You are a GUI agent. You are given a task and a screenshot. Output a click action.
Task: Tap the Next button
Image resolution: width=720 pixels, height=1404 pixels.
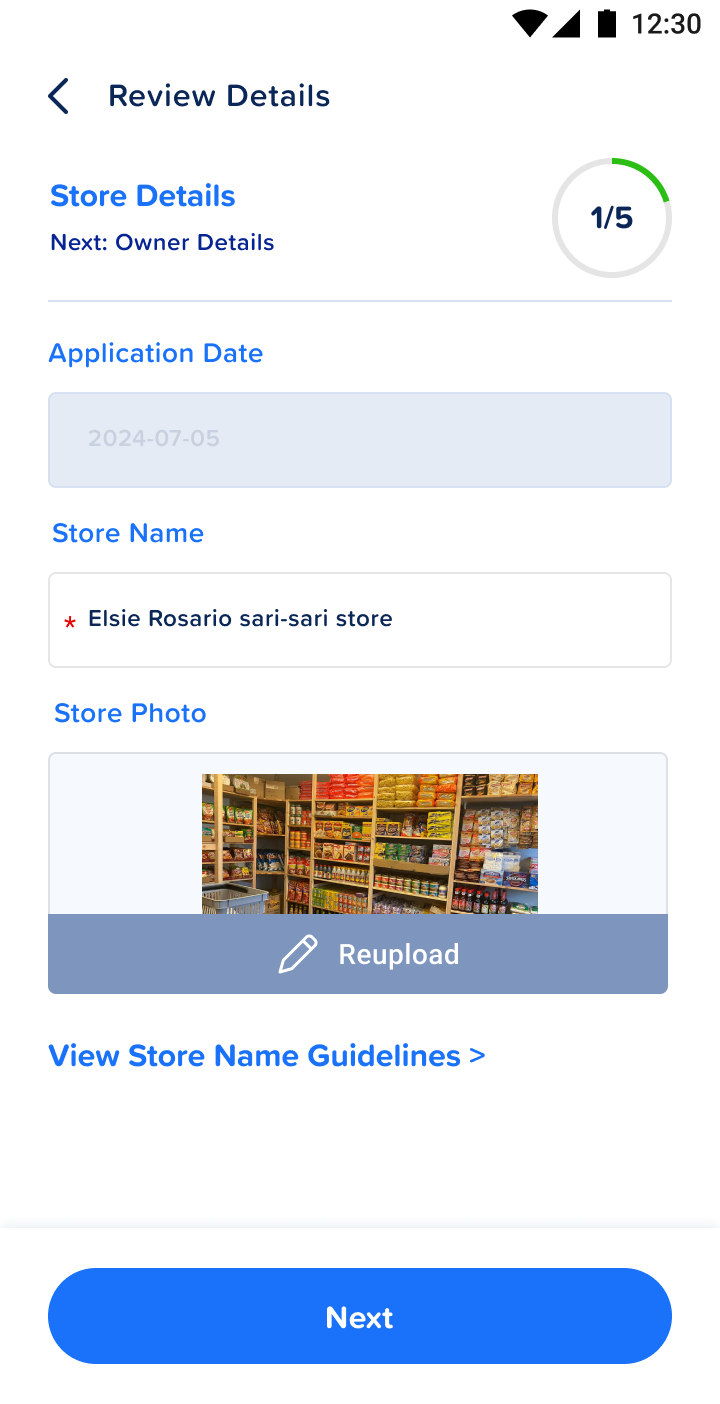tap(360, 1317)
